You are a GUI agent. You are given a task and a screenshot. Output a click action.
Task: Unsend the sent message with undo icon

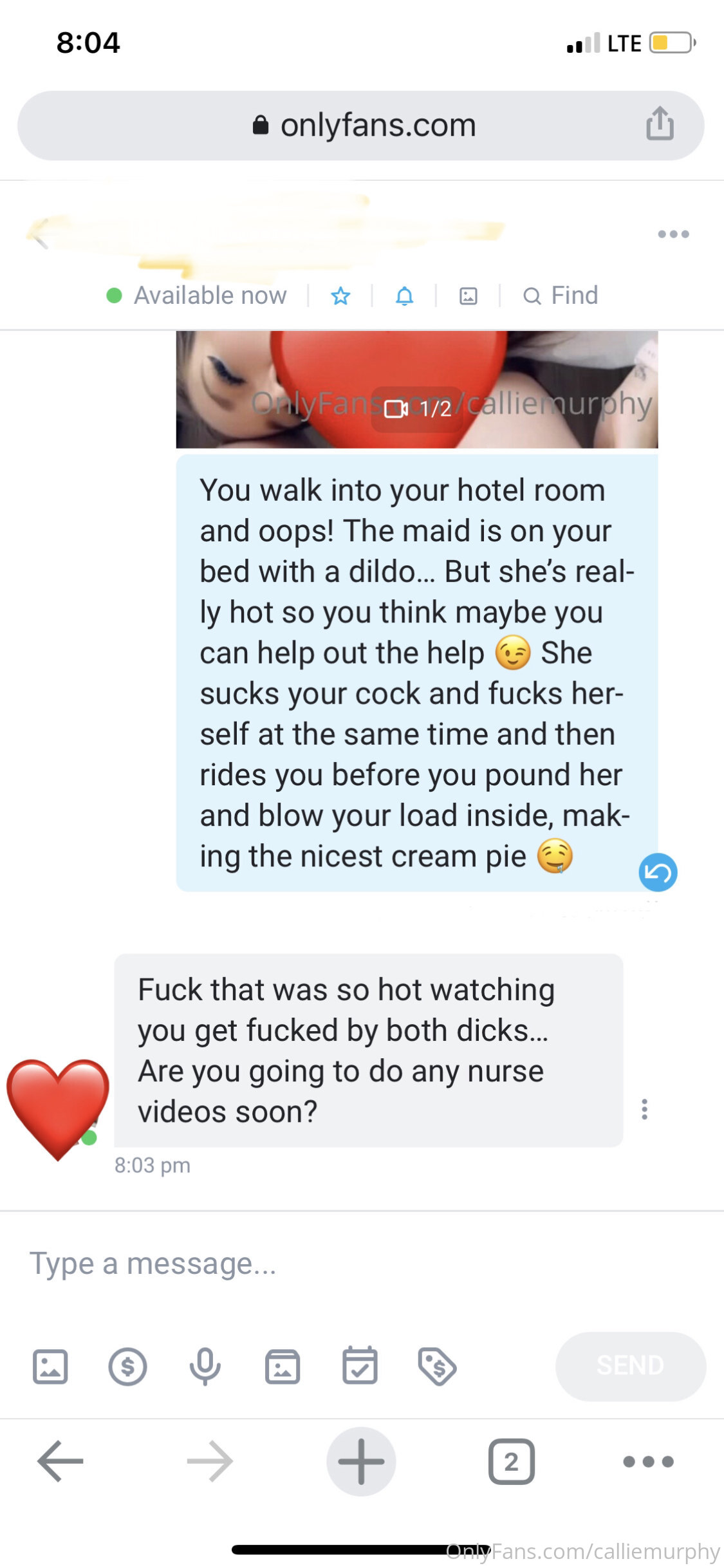pyautogui.click(x=657, y=872)
